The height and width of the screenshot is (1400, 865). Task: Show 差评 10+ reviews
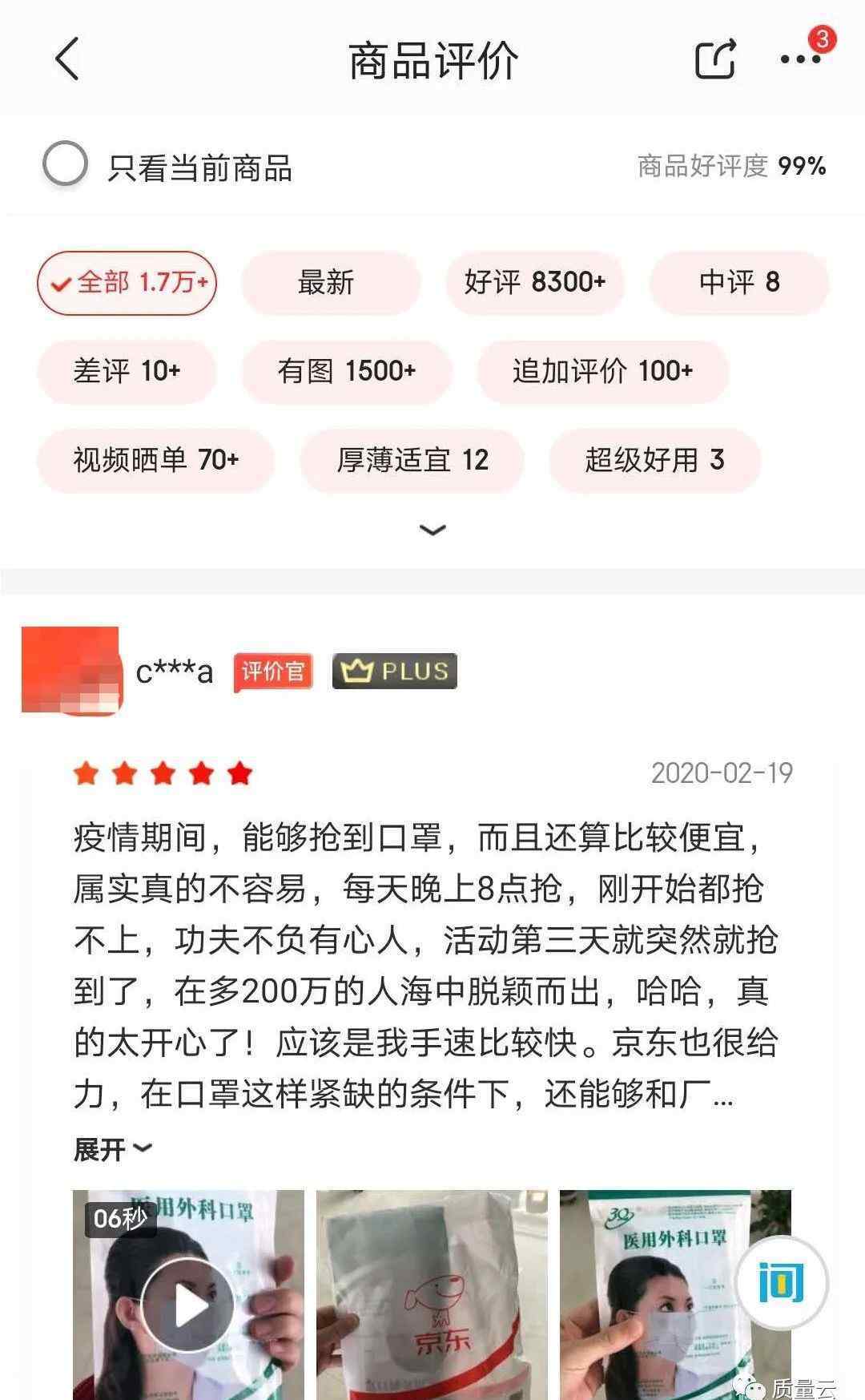click(x=127, y=372)
